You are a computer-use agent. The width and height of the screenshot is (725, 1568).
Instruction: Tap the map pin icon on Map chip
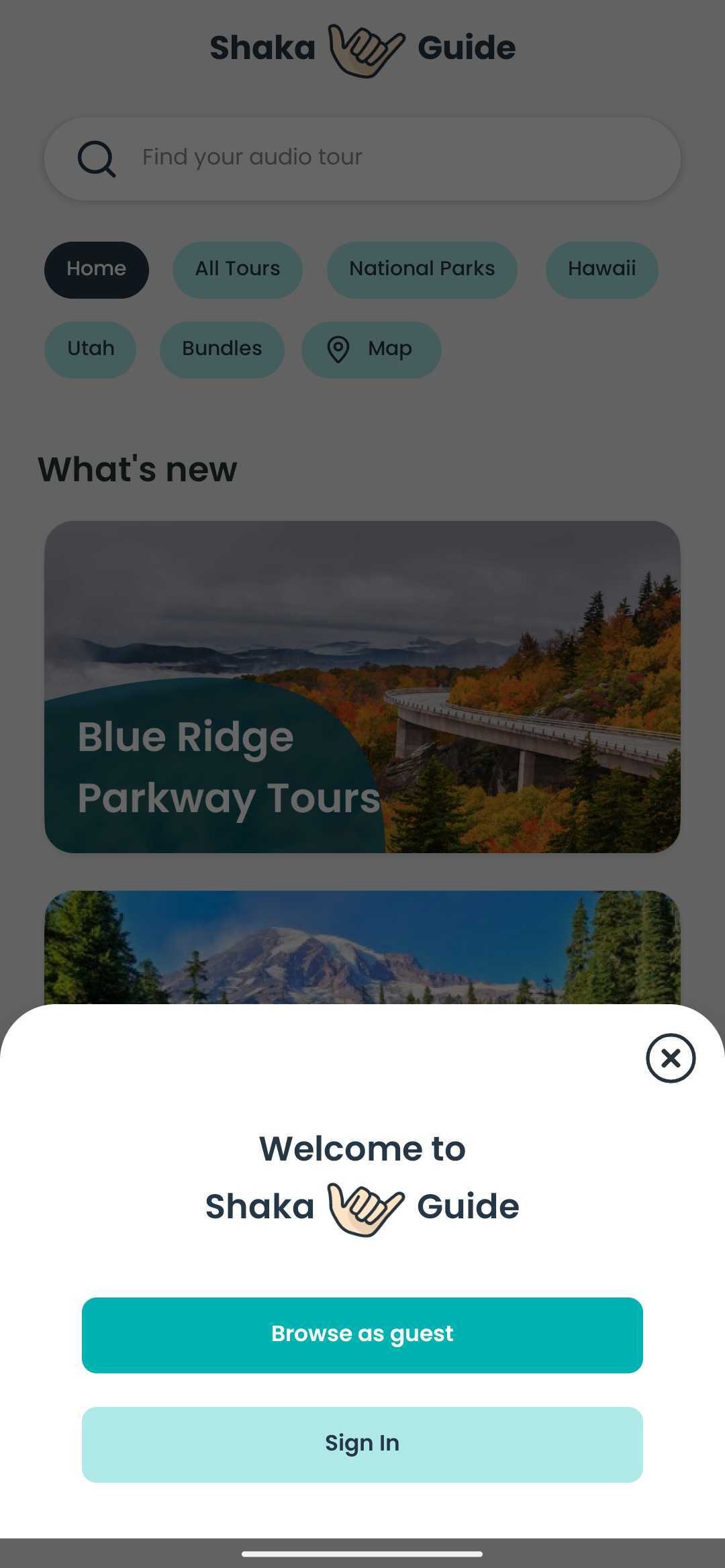pos(338,349)
